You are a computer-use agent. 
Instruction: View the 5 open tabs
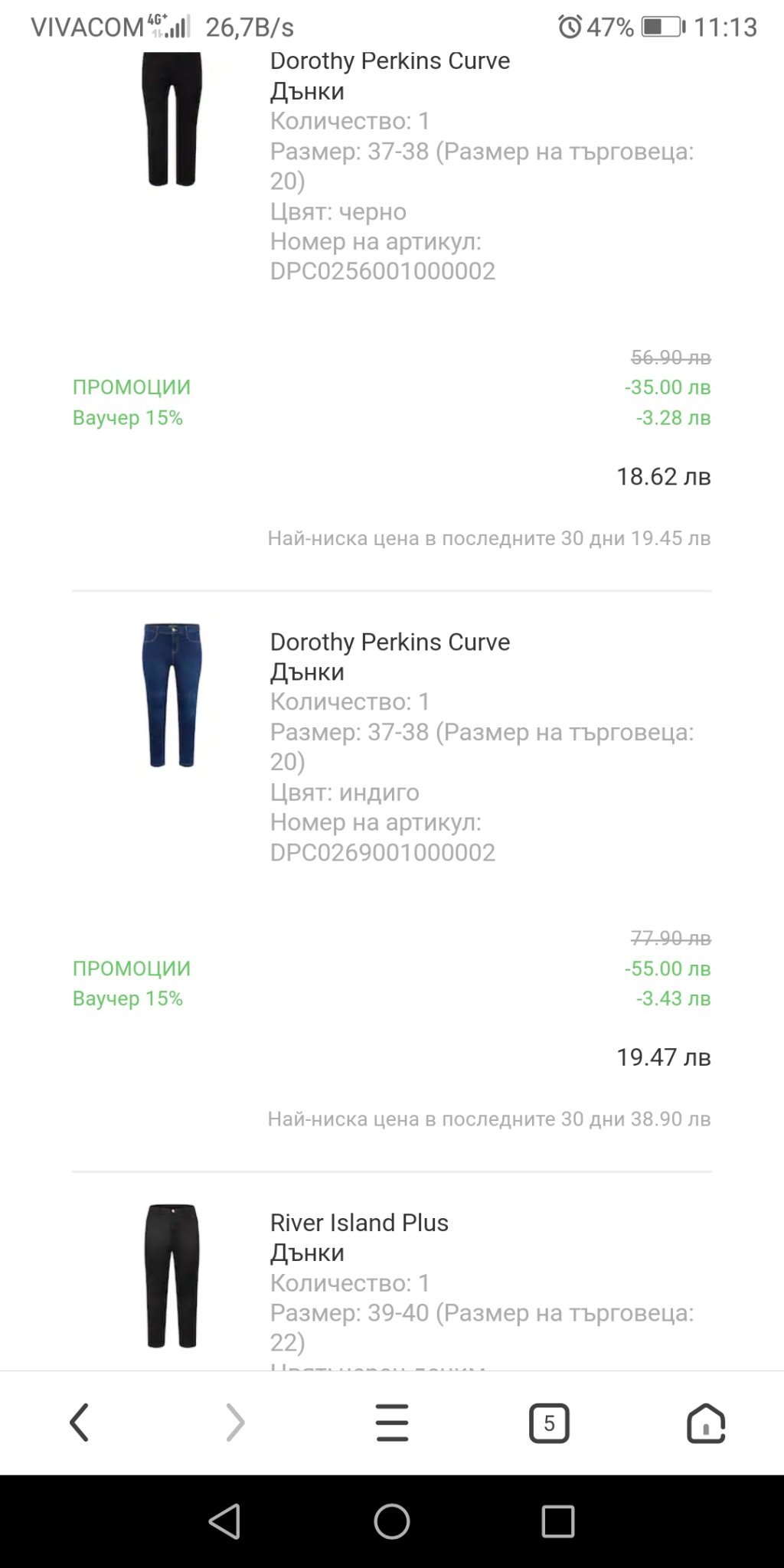549,1423
